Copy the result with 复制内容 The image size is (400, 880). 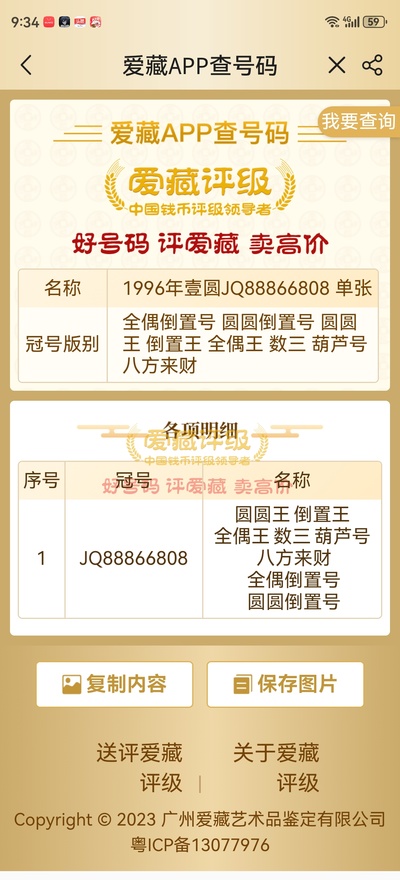[114, 684]
